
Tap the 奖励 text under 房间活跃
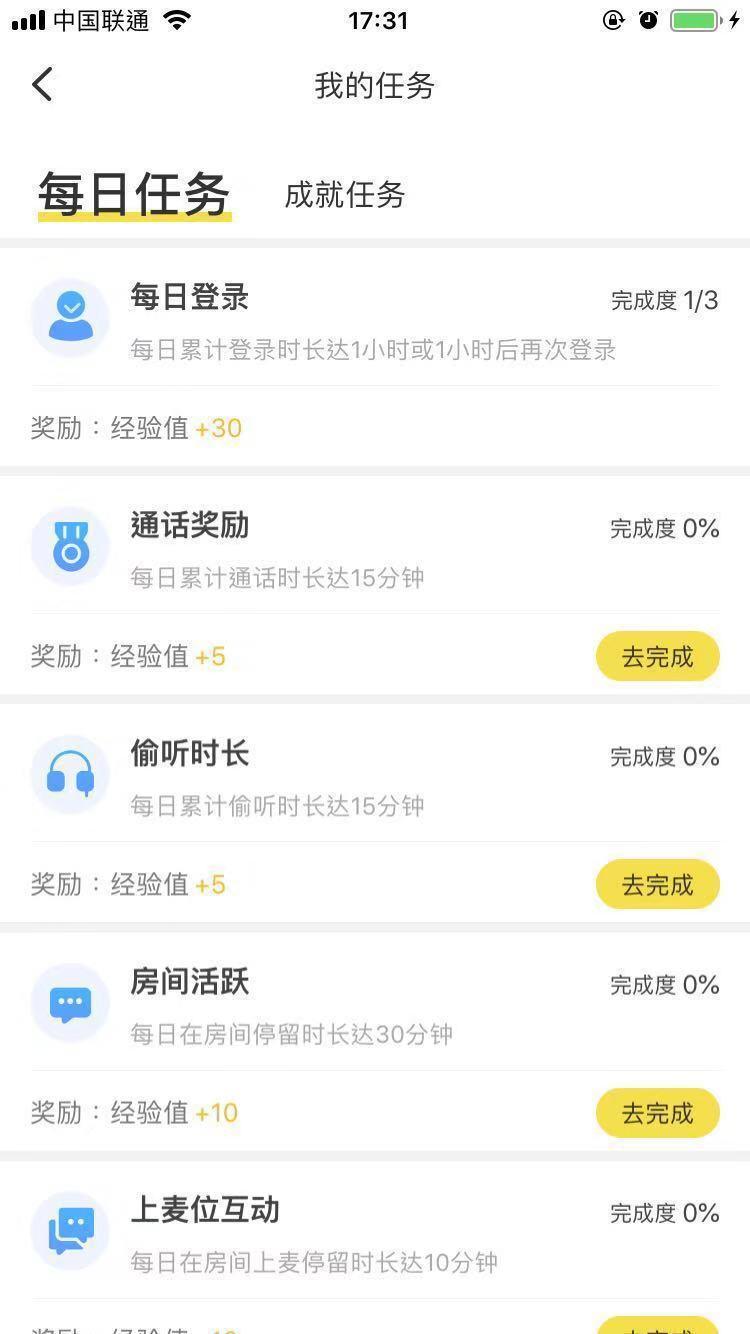point(51,1112)
